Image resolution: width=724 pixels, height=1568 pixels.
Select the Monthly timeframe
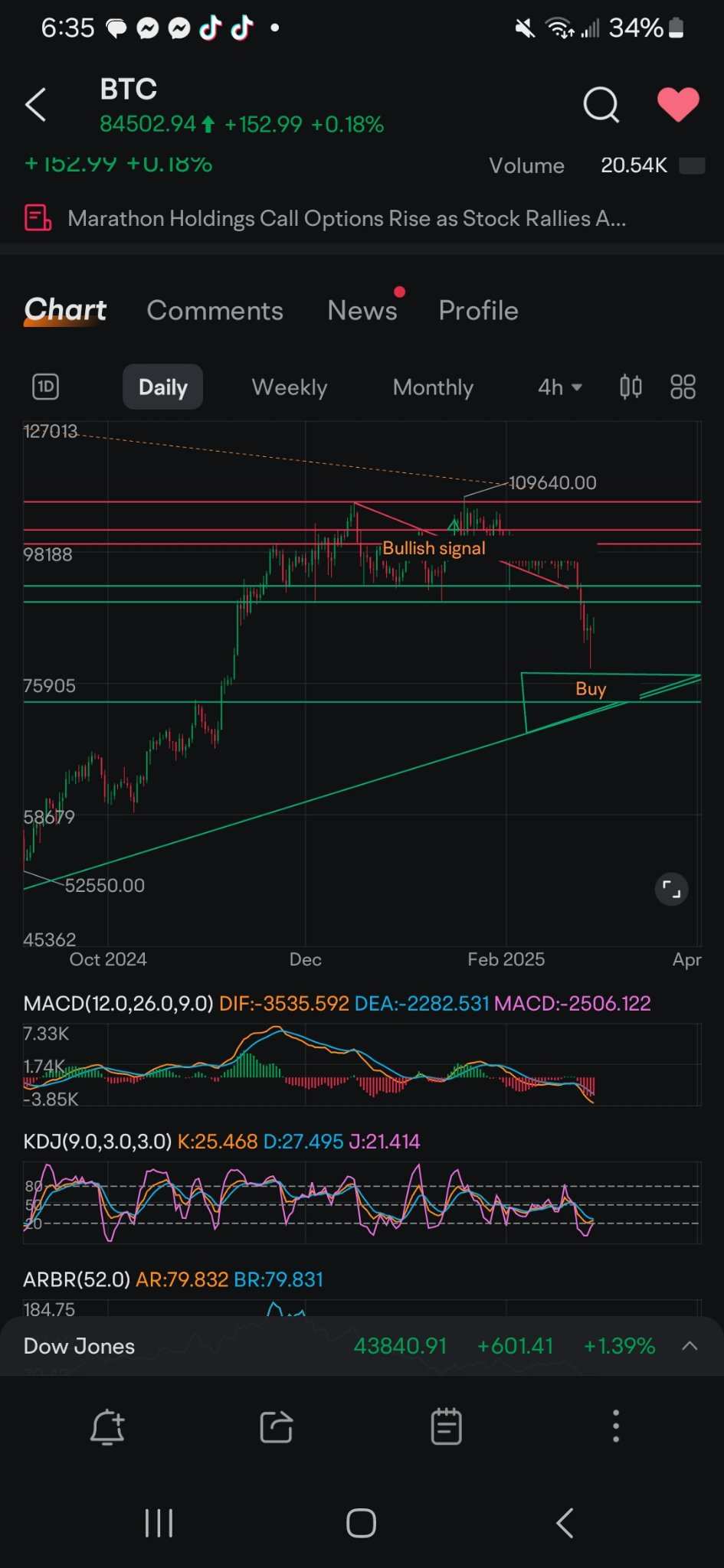433,387
